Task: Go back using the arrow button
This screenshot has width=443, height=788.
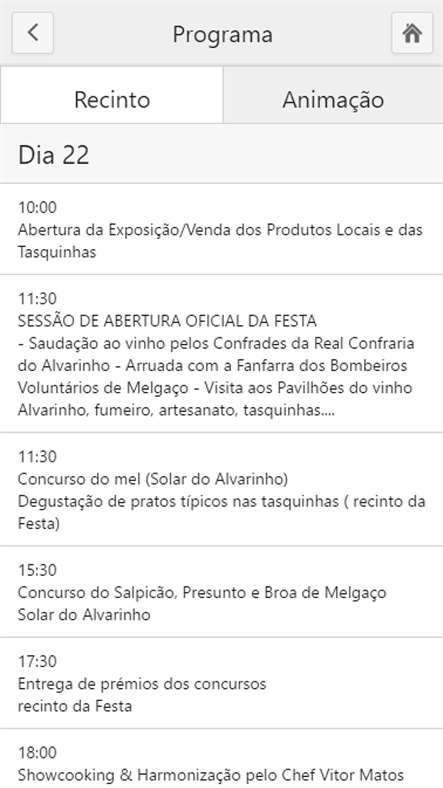Action: pos(33,33)
